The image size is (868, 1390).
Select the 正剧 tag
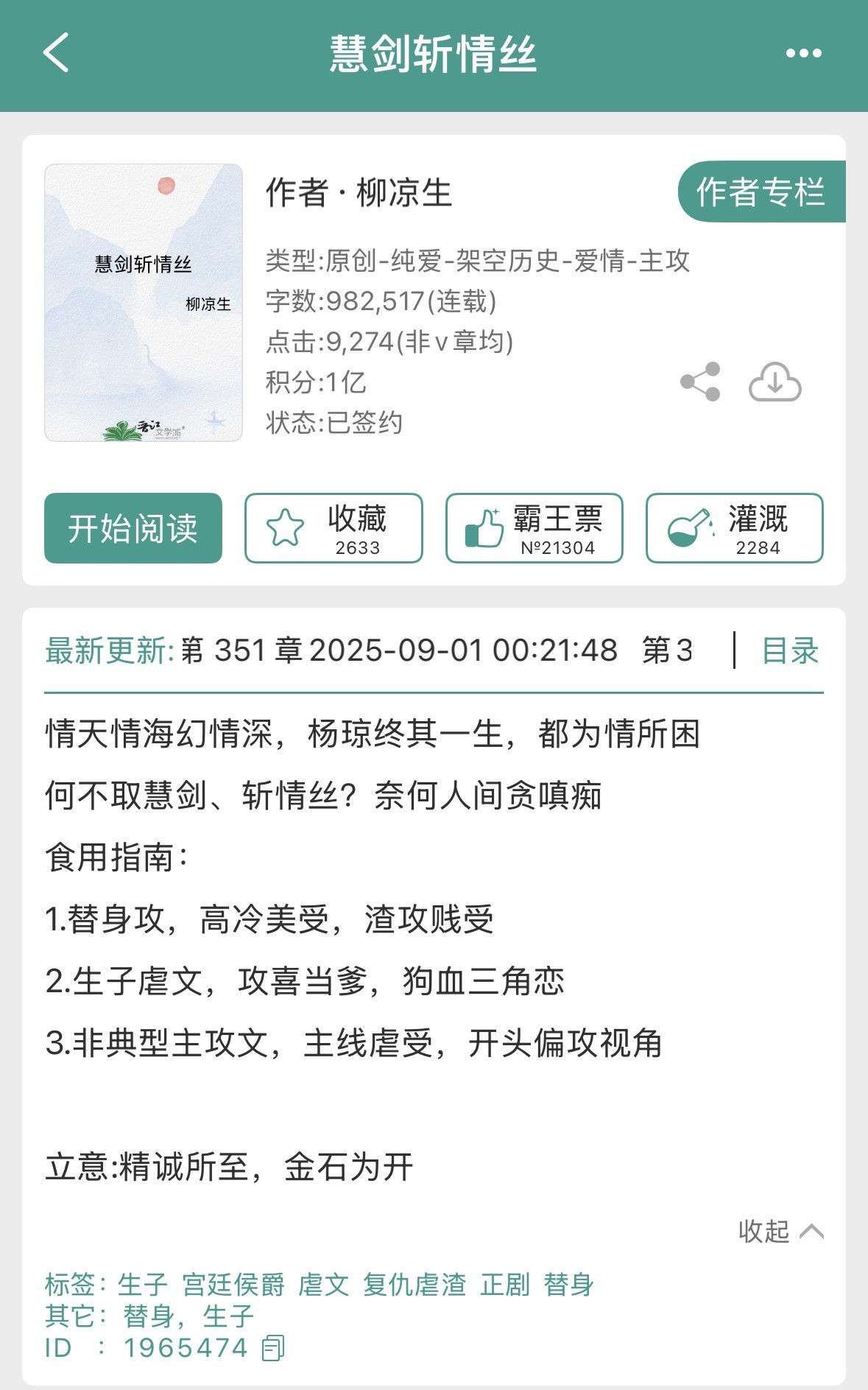(x=505, y=1285)
